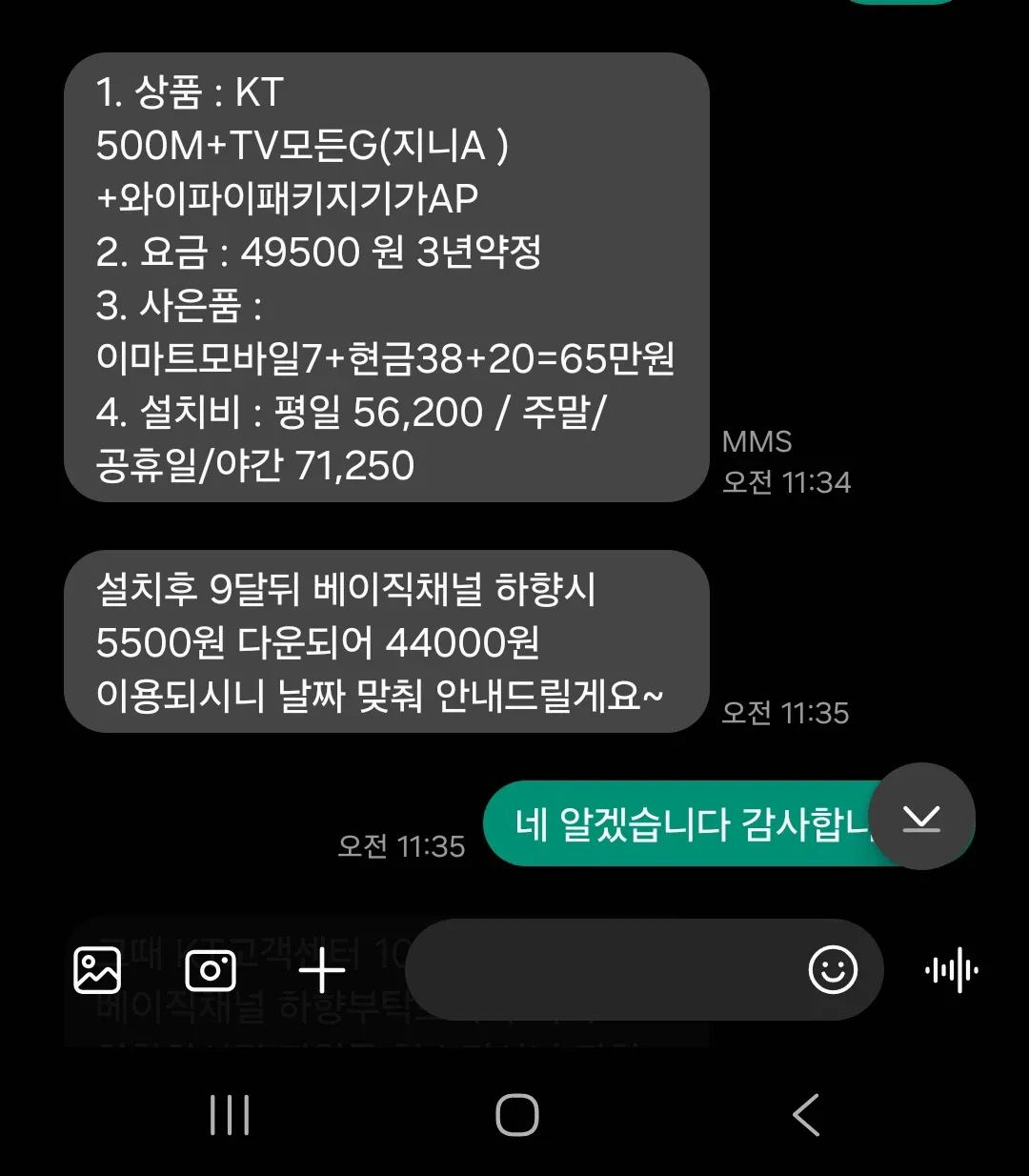Open the emoji sticker picker
This screenshot has height=1176, width=1029.
833,970
